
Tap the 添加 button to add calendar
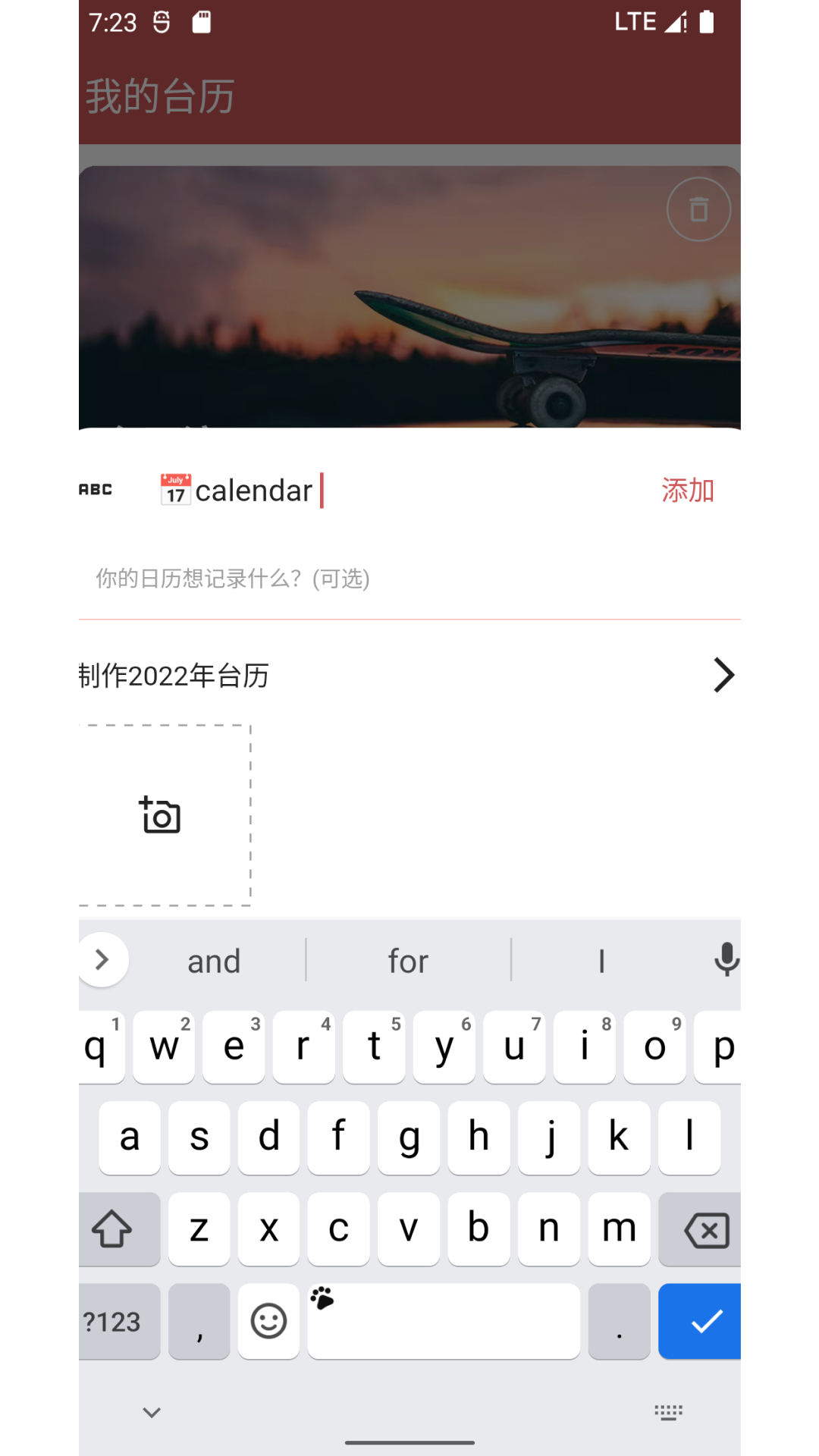(x=687, y=491)
